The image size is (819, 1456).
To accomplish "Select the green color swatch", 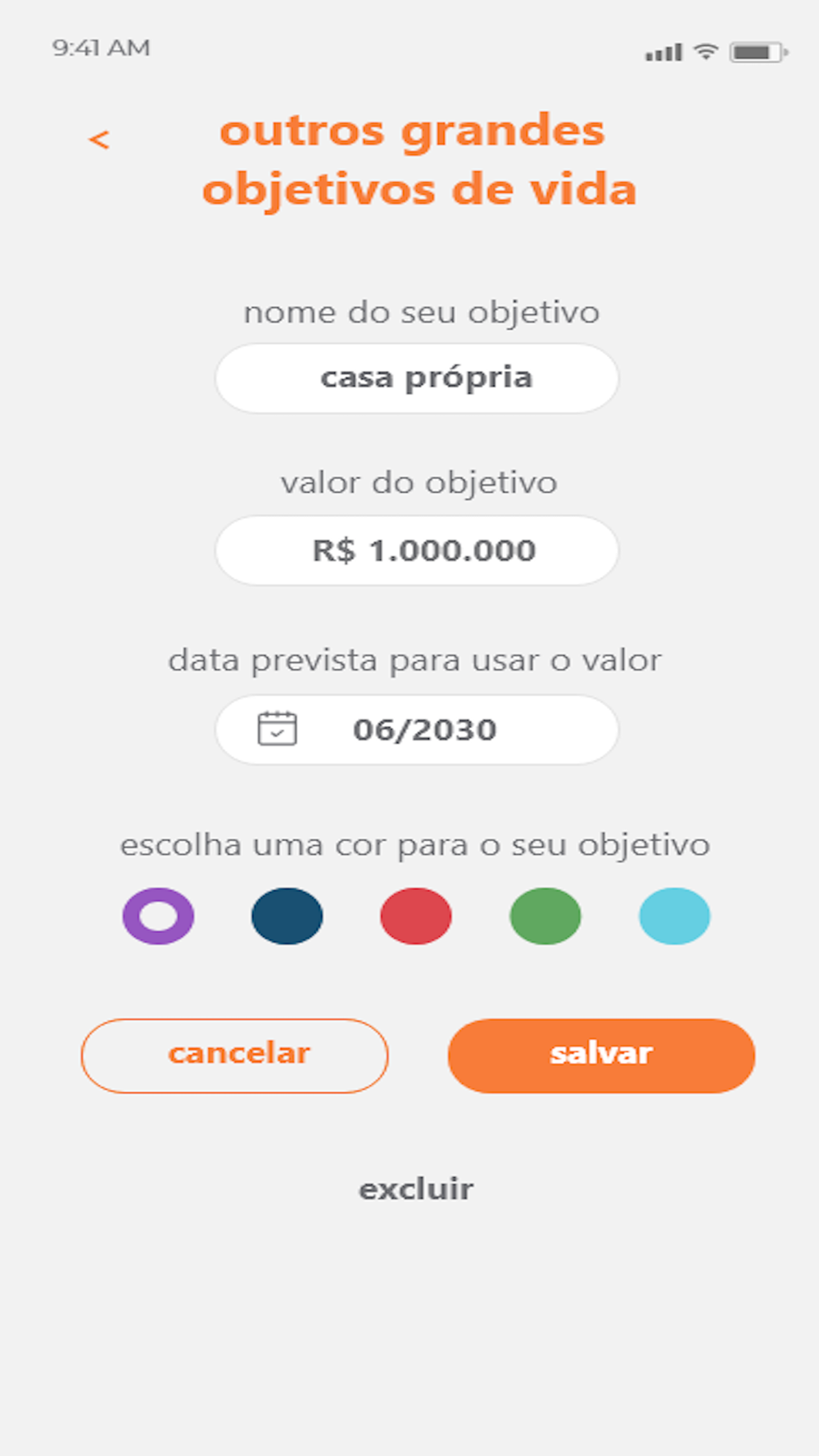I will click(x=545, y=916).
